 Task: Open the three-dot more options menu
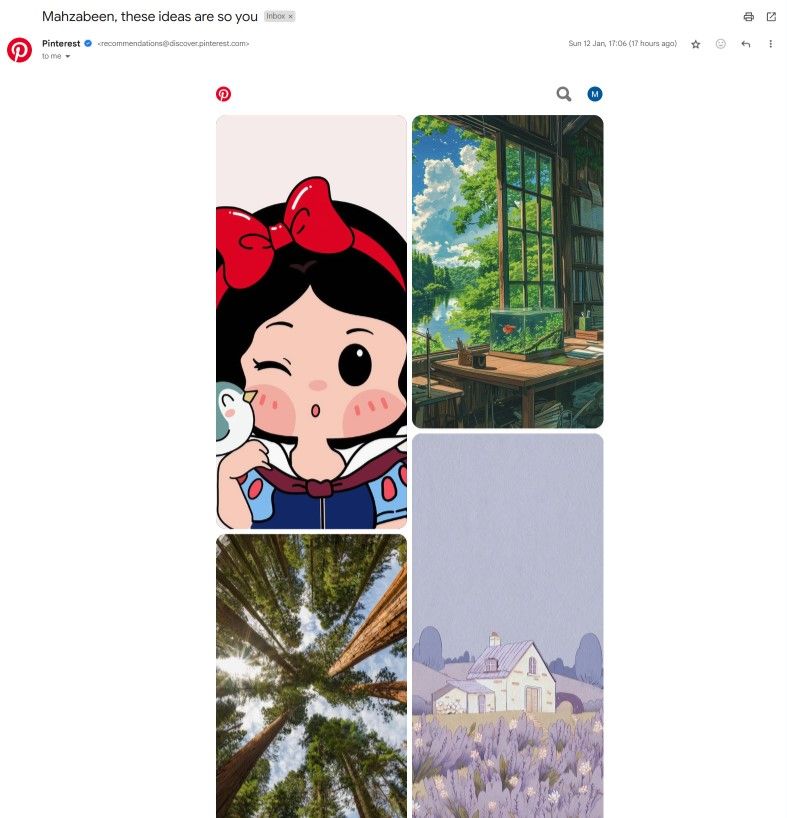click(x=770, y=43)
